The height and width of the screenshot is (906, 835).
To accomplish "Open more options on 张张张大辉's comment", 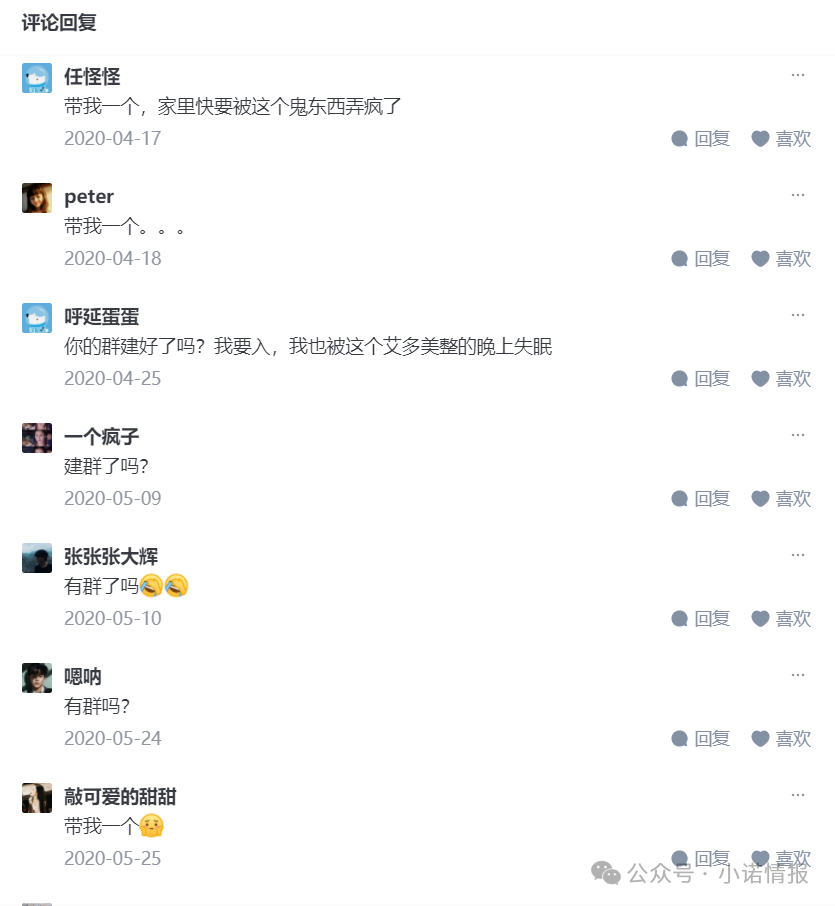I will pyautogui.click(x=798, y=555).
